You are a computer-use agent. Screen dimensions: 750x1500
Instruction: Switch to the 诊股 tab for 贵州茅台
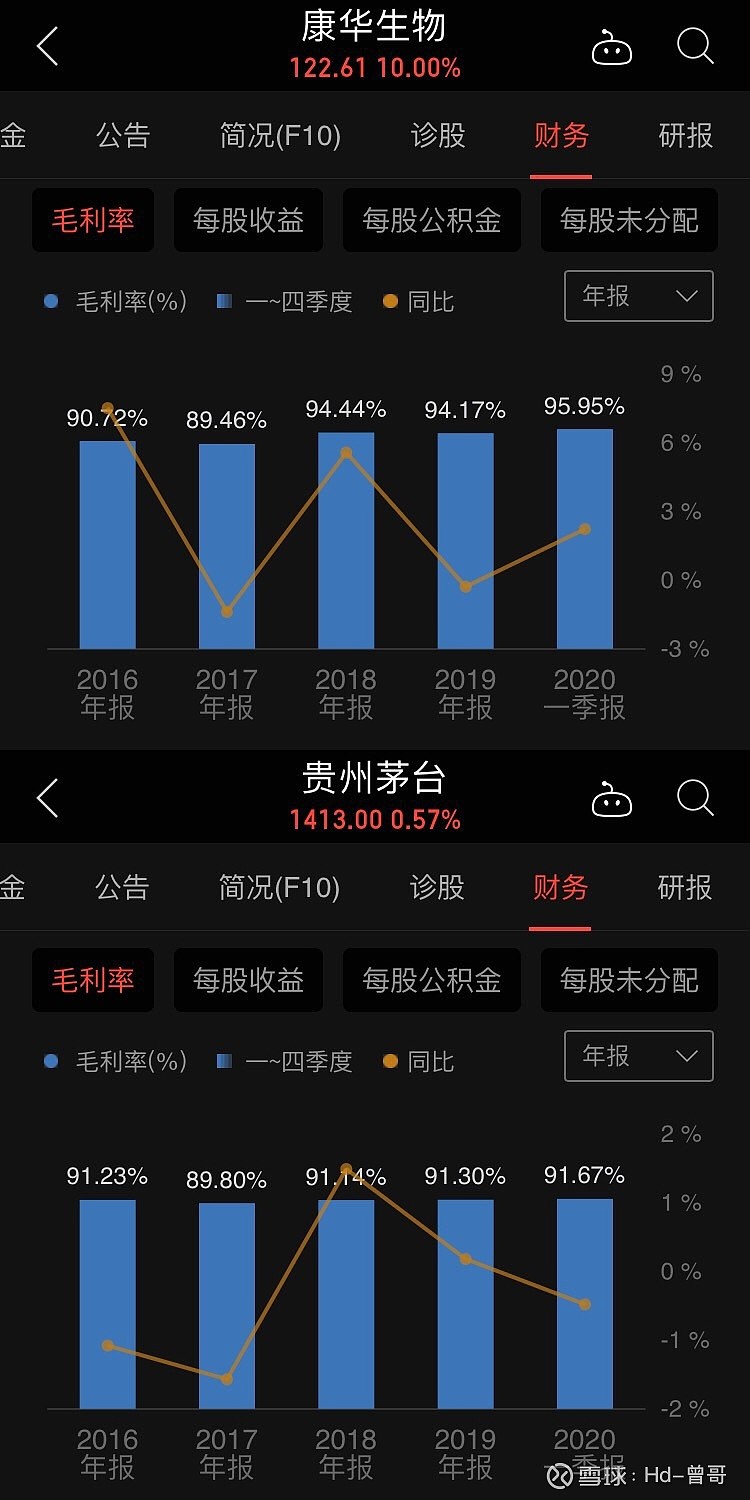coord(437,889)
